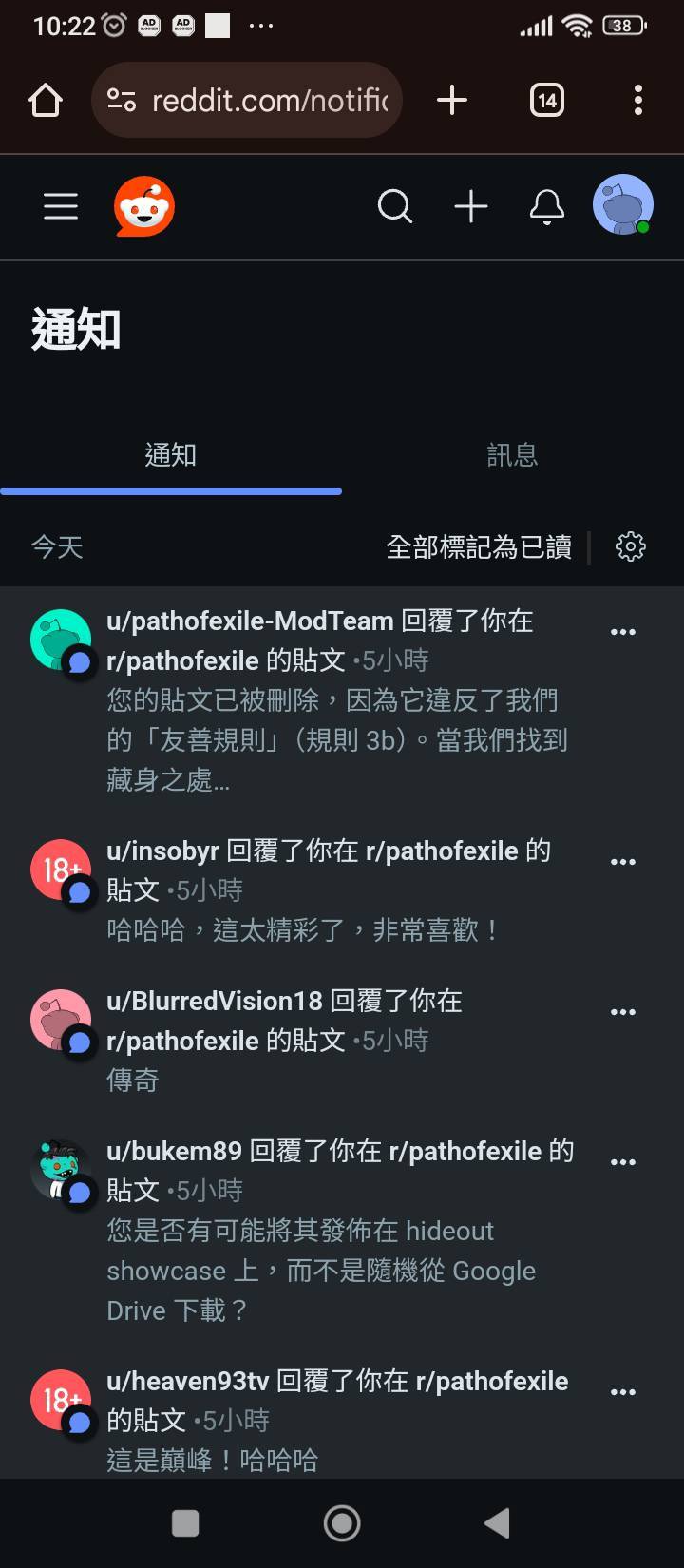Switch to the 訊息 tab
Image resolution: width=684 pixels, height=1568 pixels.
(513, 455)
